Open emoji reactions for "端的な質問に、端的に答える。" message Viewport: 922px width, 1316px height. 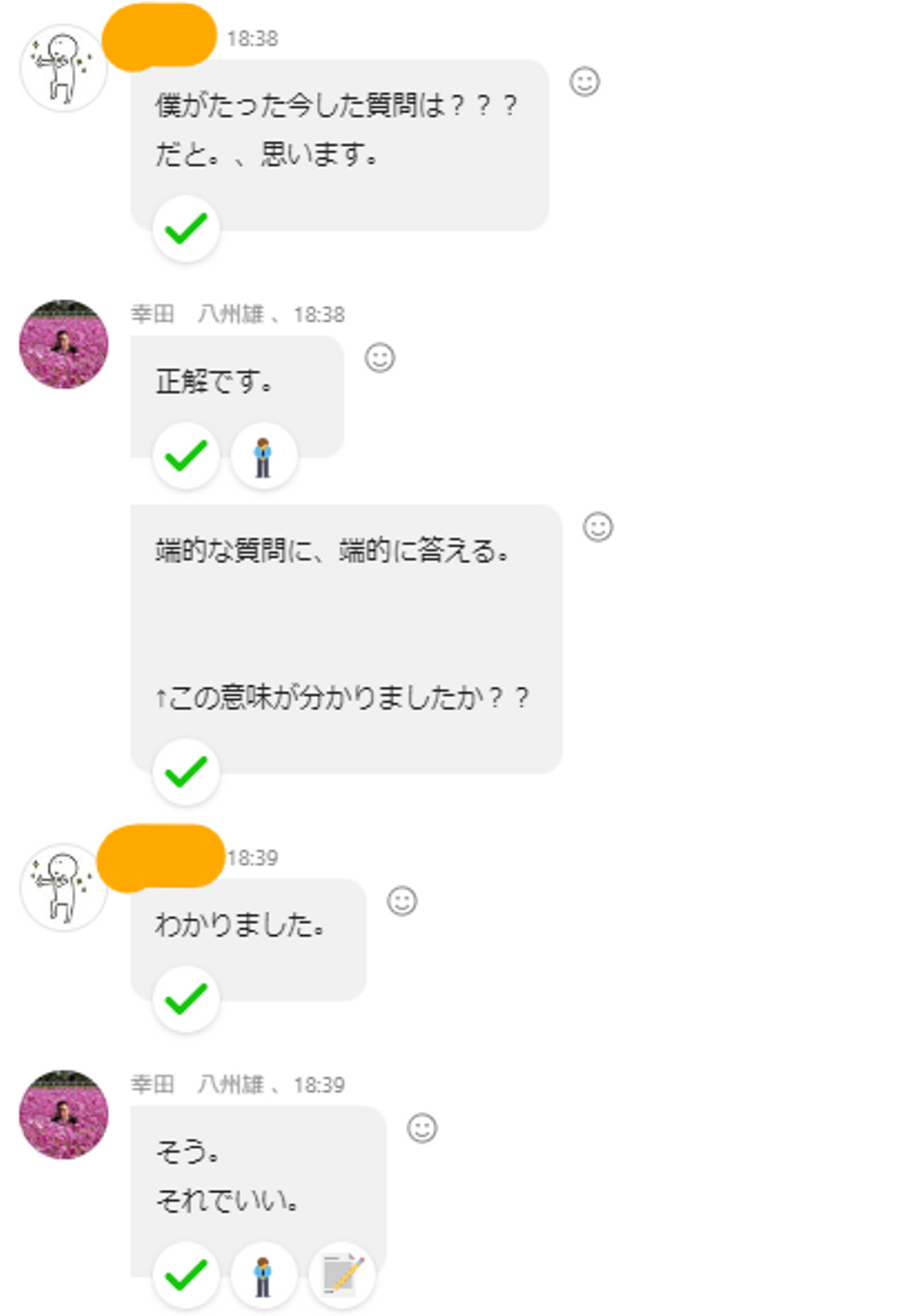coord(598,527)
